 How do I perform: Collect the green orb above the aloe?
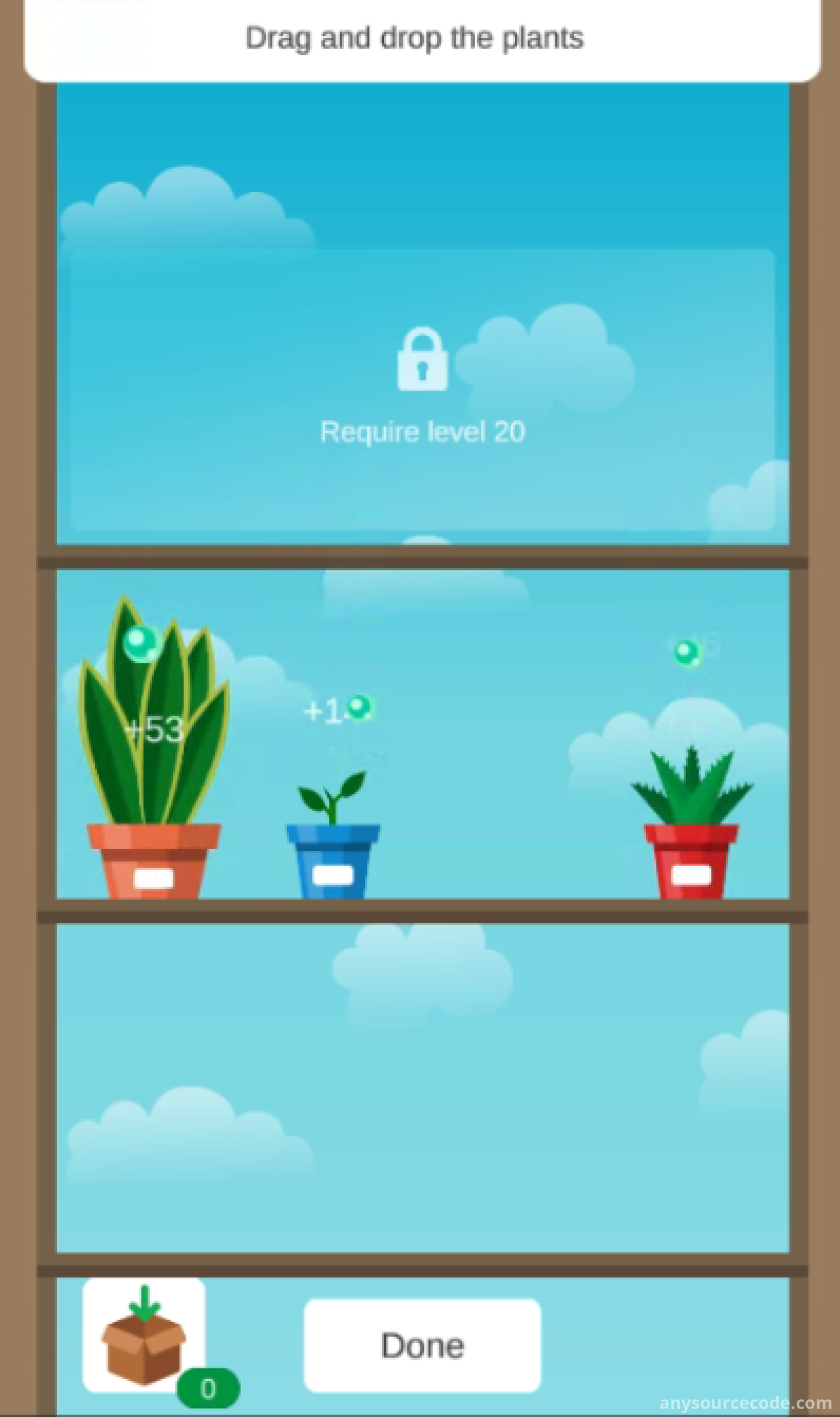point(687,653)
